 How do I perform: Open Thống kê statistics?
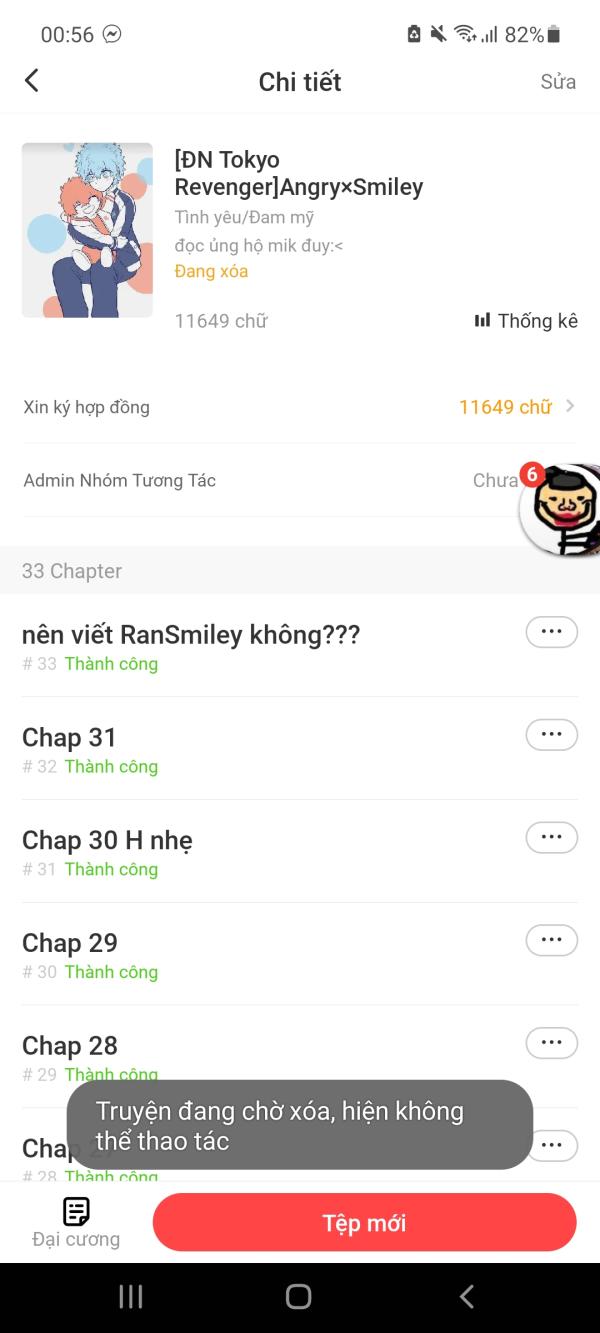pyautogui.click(x=526, y=321)
